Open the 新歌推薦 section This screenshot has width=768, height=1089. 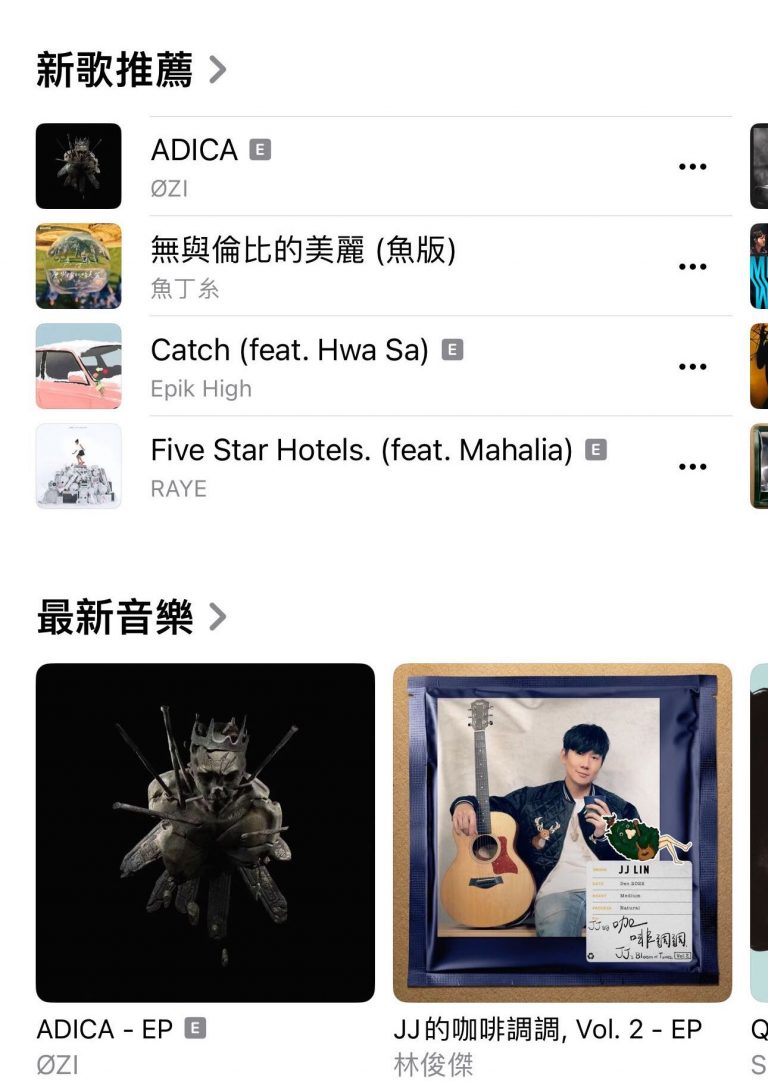click(x=131, y=70)
